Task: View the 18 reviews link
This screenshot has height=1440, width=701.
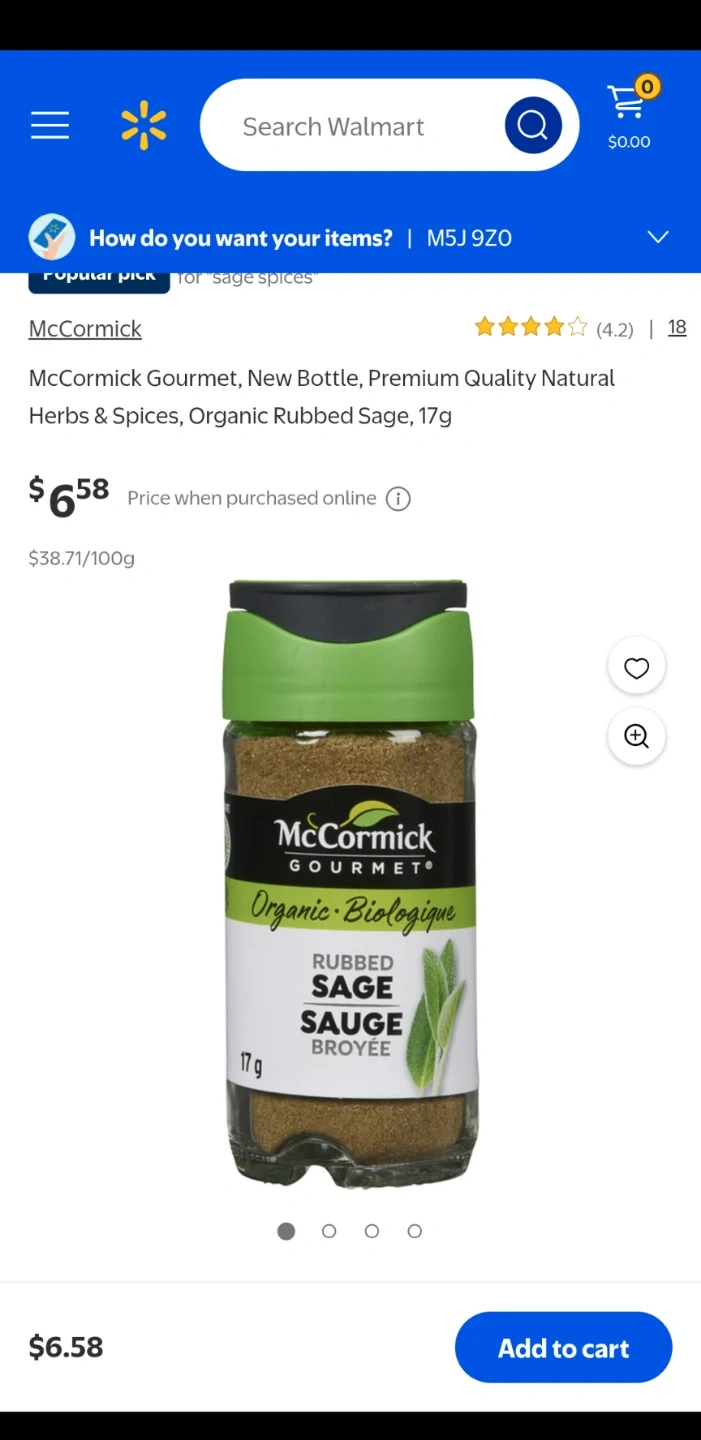Action: (677, 328)
